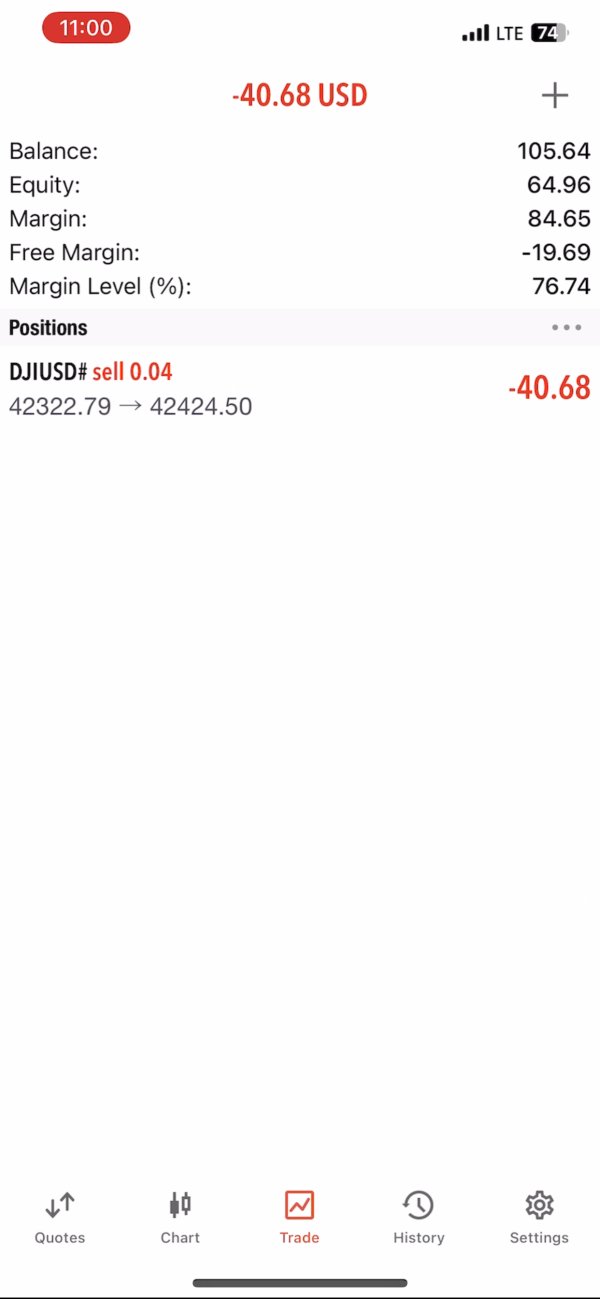The width and height of the screenshot is (600, 1299).
Task: Open the DJIUSD# sell 0.04 position
Action: [299, 388]
